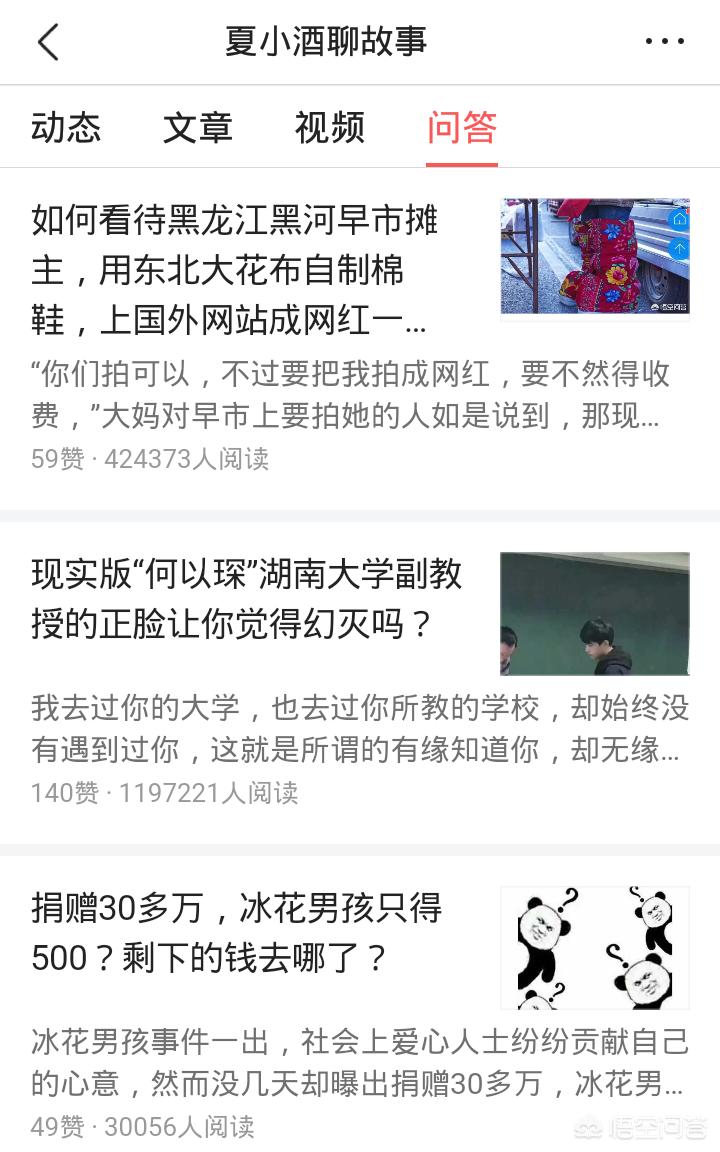The height and width of the screenshot is (1152, 720).
Task: Switch to the 文章 tab
Action: pyautogui.click(x=197, y=128)
